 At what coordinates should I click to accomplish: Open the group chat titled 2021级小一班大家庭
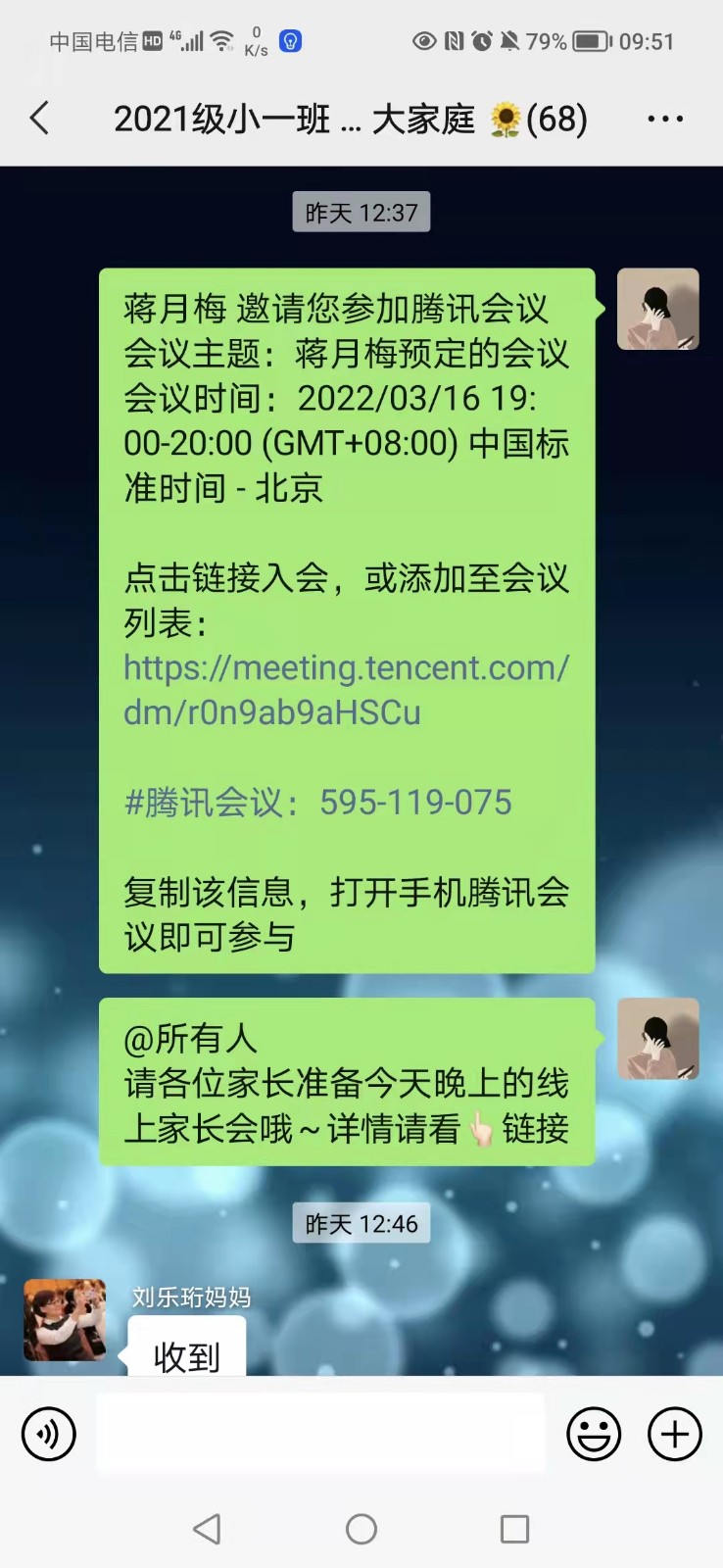pyautogui.click(x=350, y=118)
